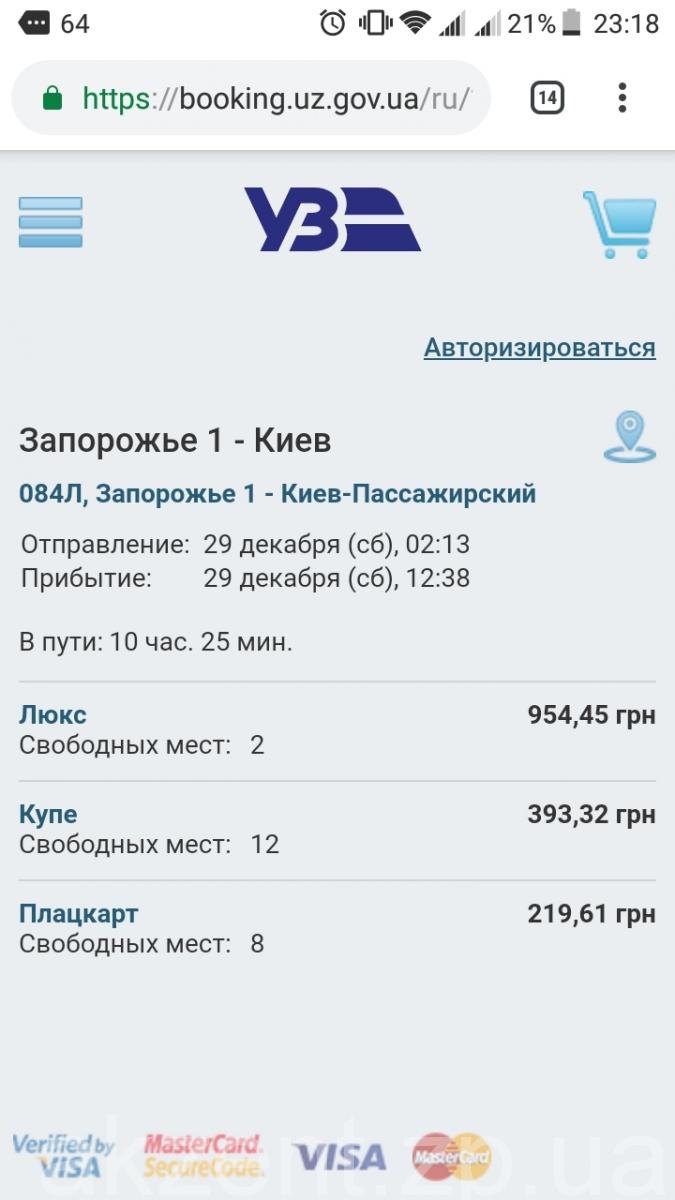The height and width of the screenshot is (1200, 675).
Task: Tap the Авторизироваться link
Action: coord(539,348)
